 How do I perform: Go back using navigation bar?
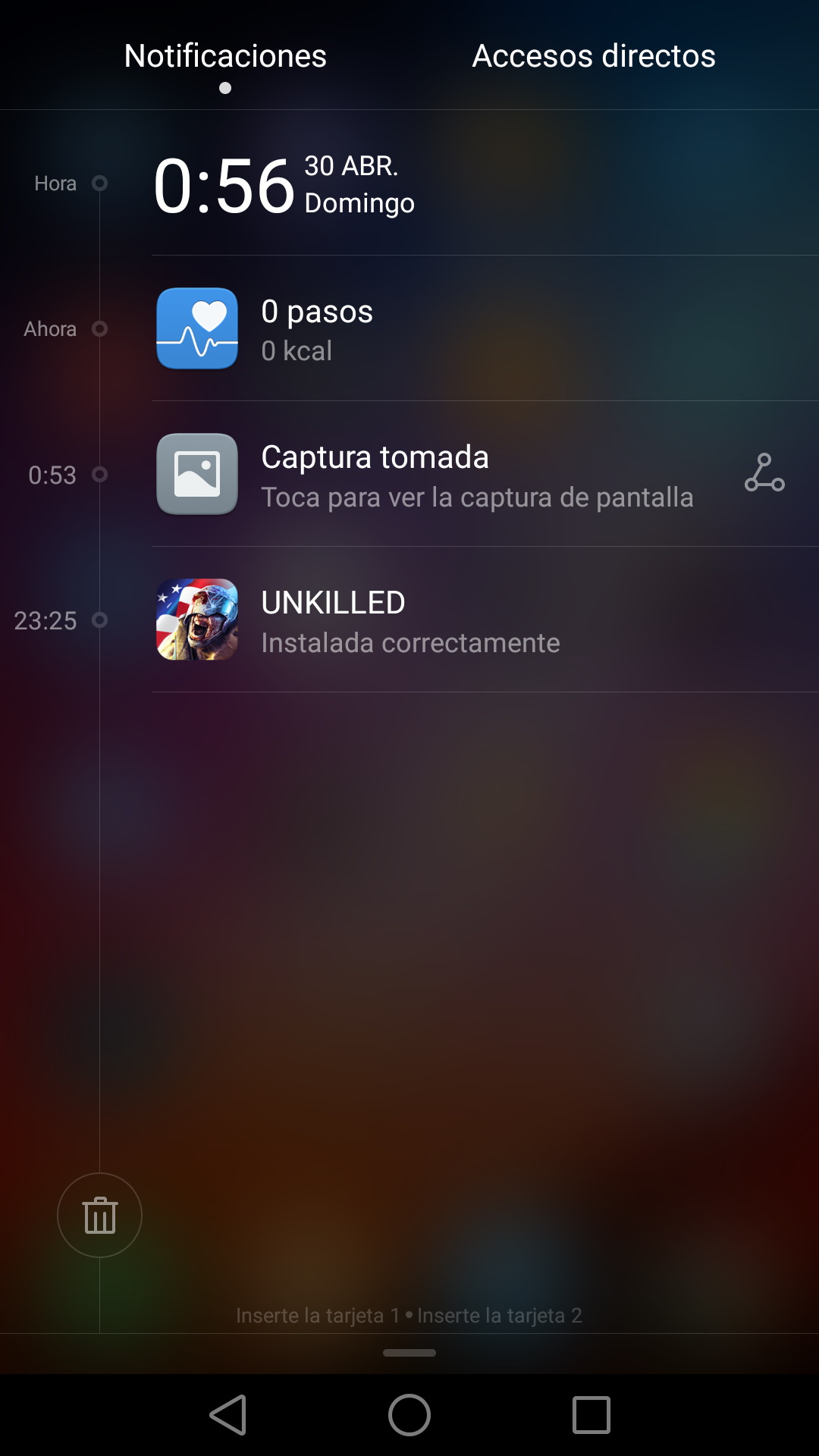coord(228,1415)
